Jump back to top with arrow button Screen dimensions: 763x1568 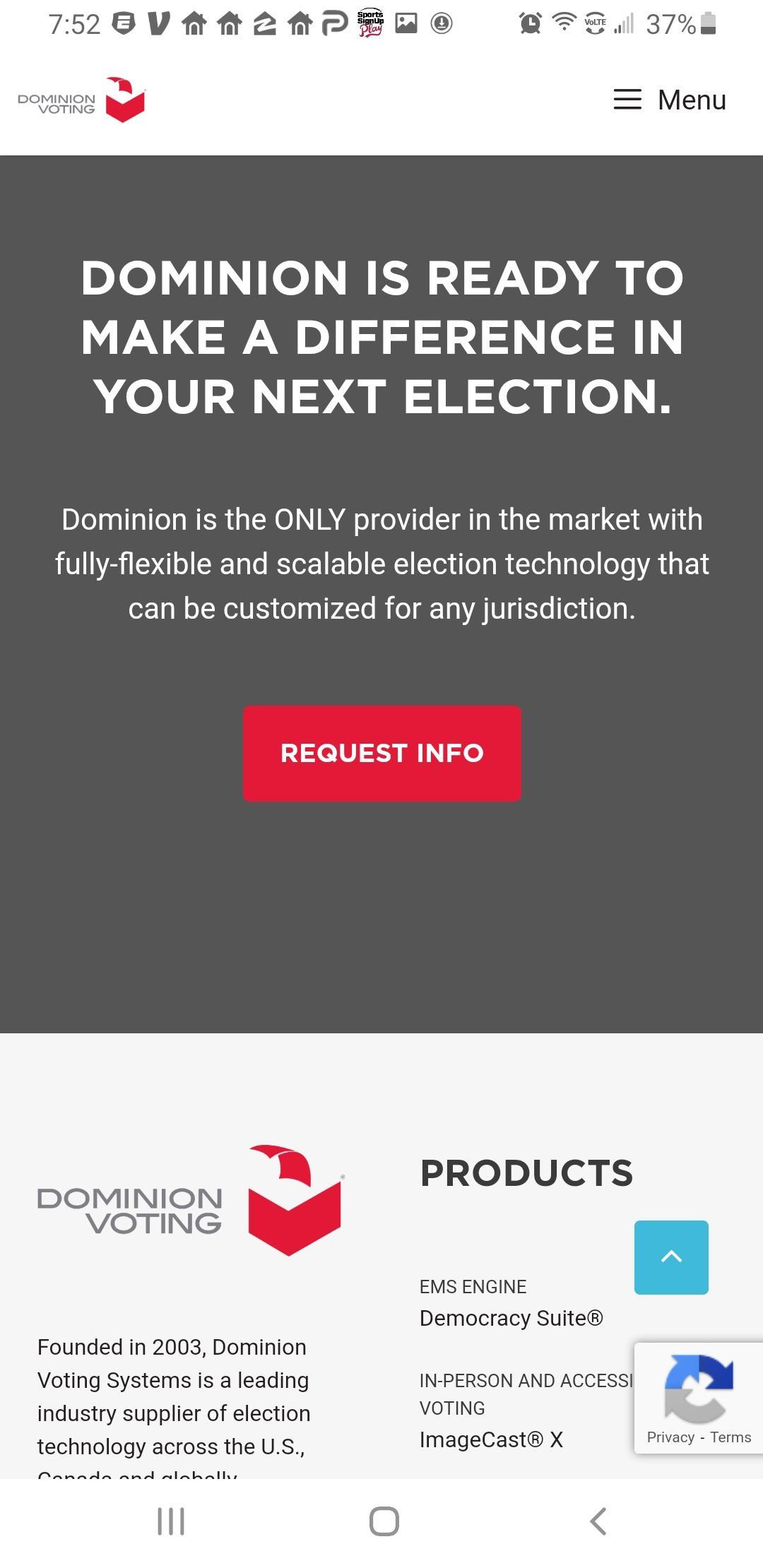tap(670, 1257)
